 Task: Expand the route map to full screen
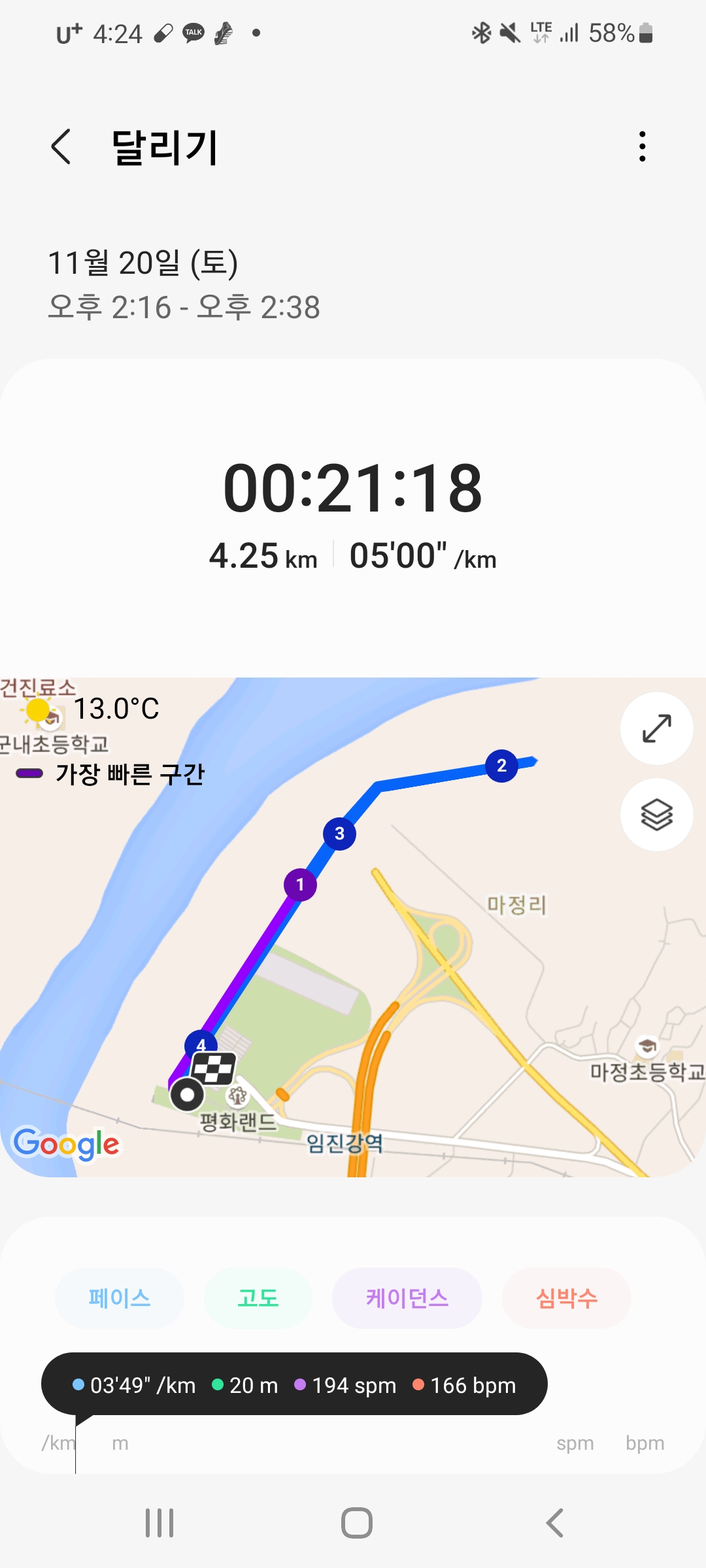pos(656,728)
